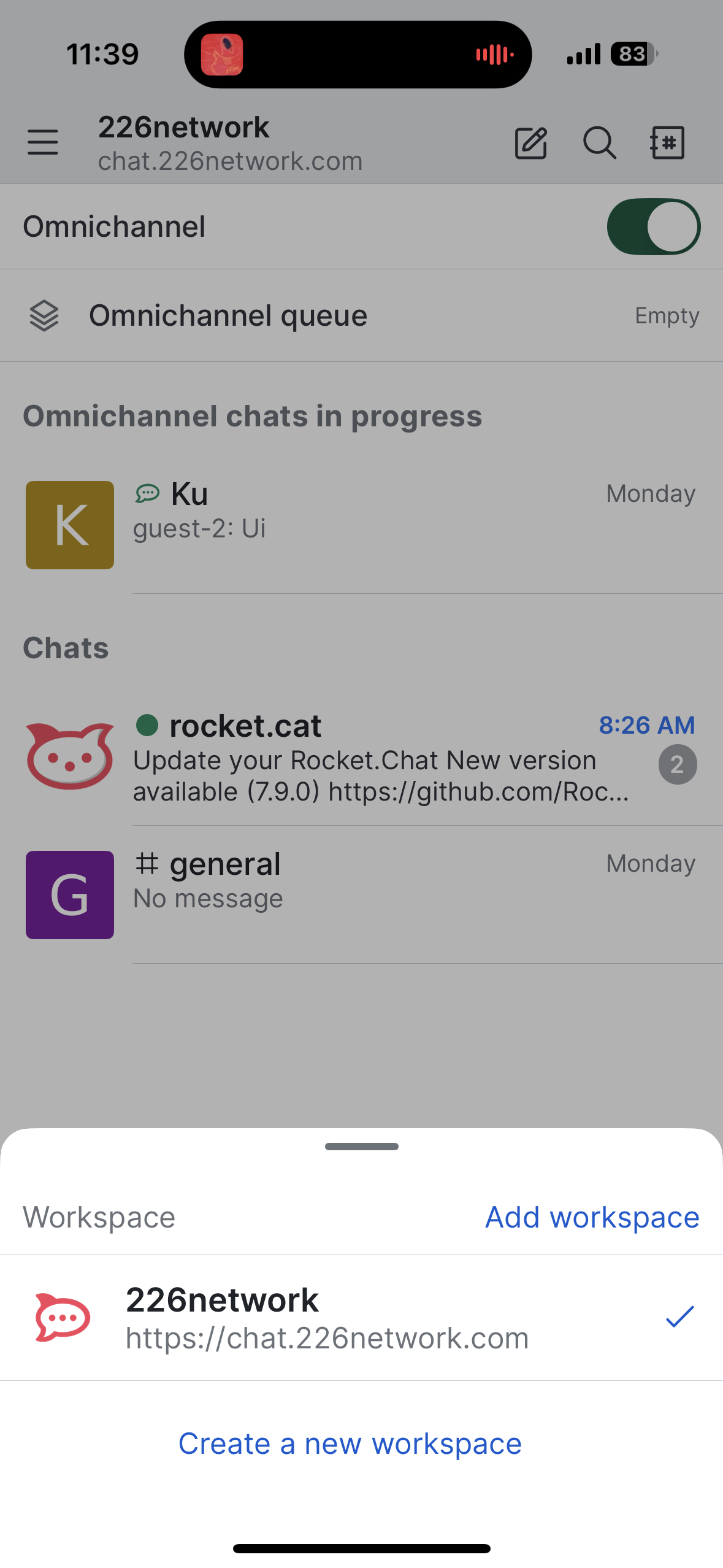Tap the bottom sheet drag handle
Viewport: 723px width, 1568px height.
coord(361,1147)
